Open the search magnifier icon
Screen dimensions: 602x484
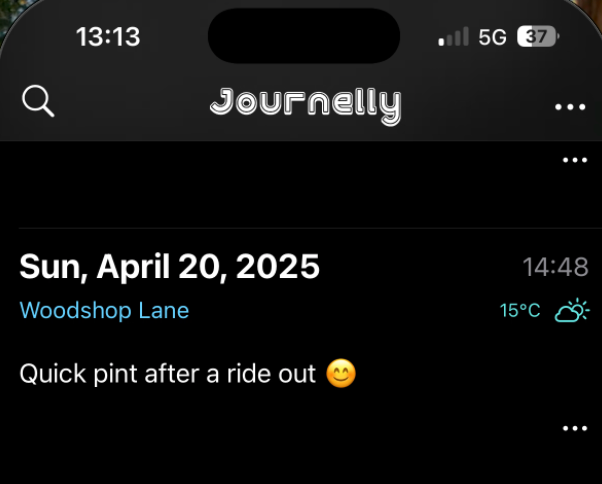[38, 101]
